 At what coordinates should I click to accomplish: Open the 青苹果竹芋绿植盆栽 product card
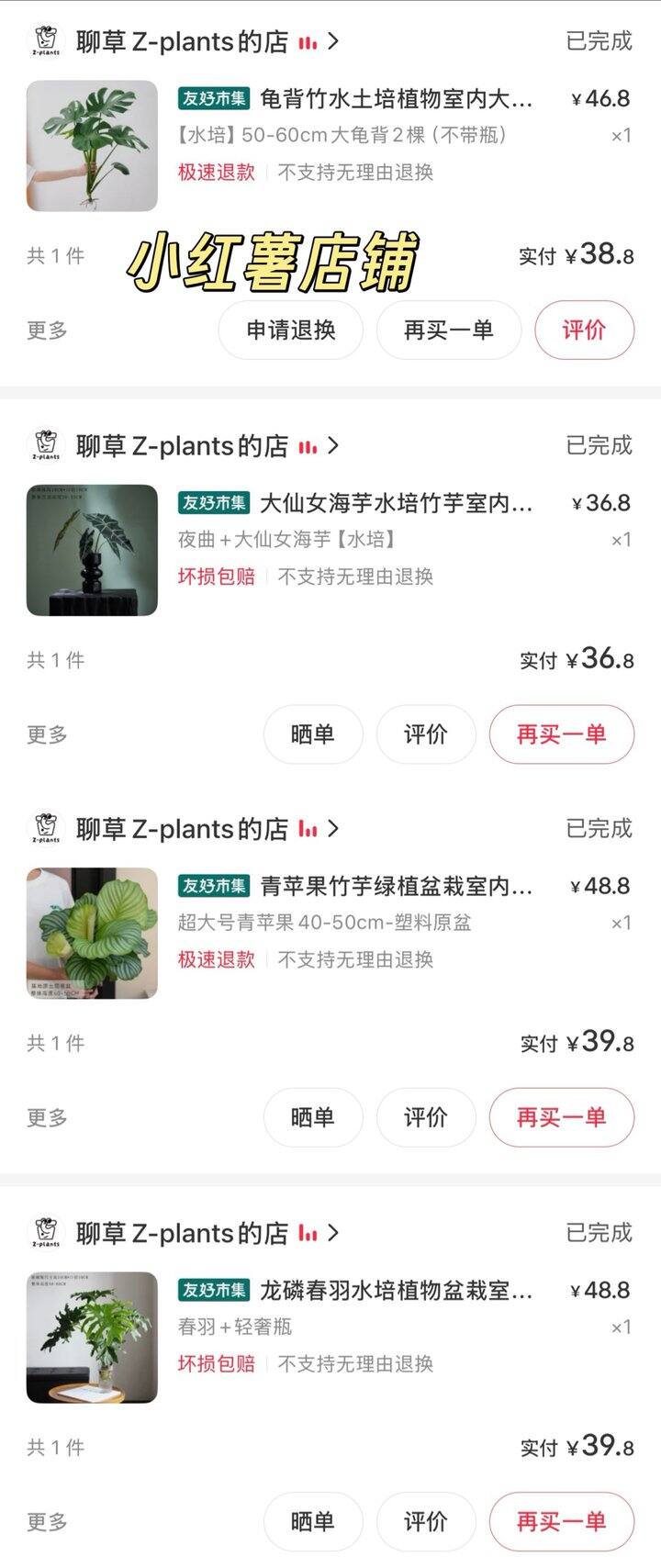tap(396, 886)
